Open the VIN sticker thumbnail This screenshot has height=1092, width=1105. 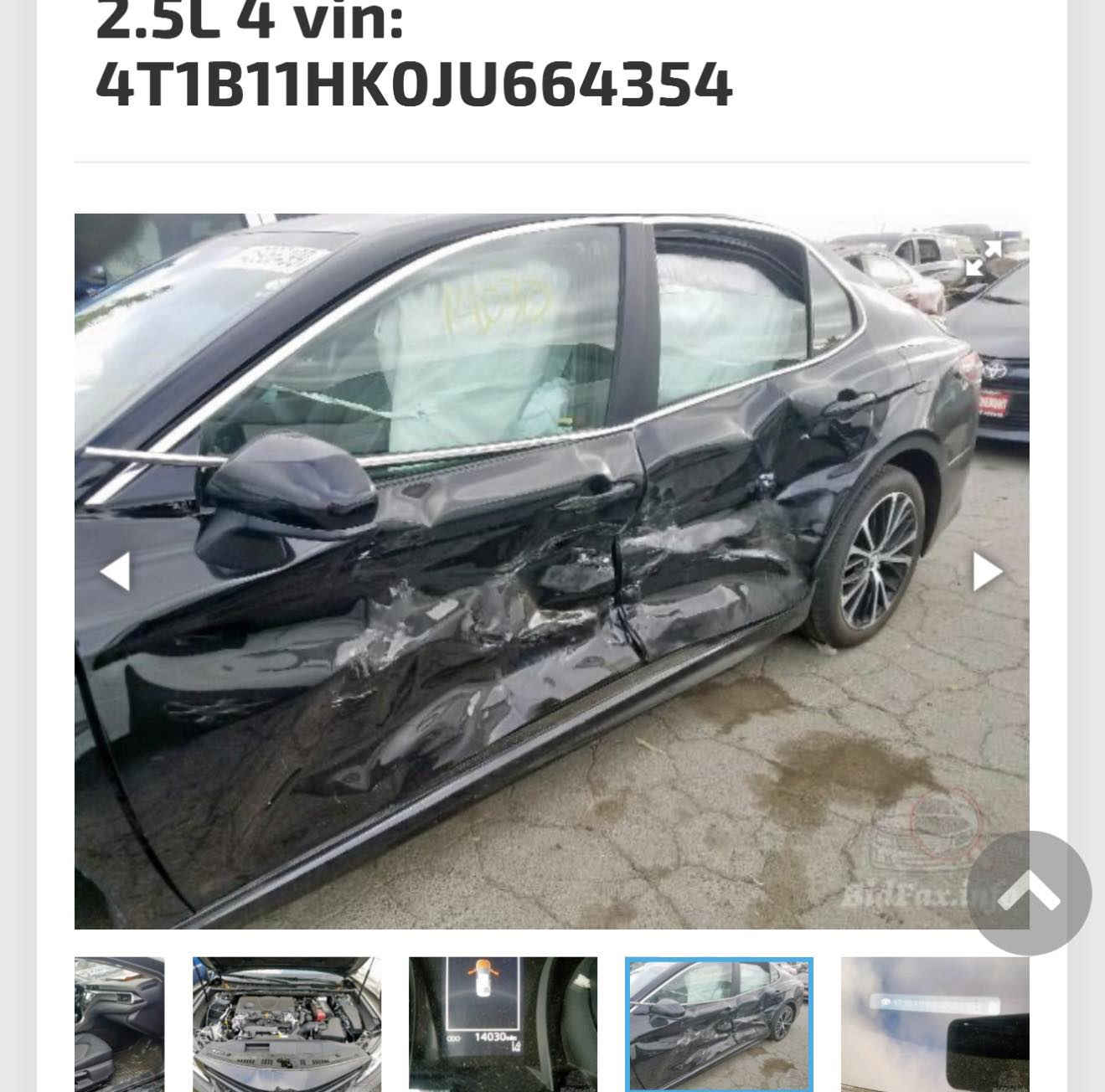coord(935,1023)
